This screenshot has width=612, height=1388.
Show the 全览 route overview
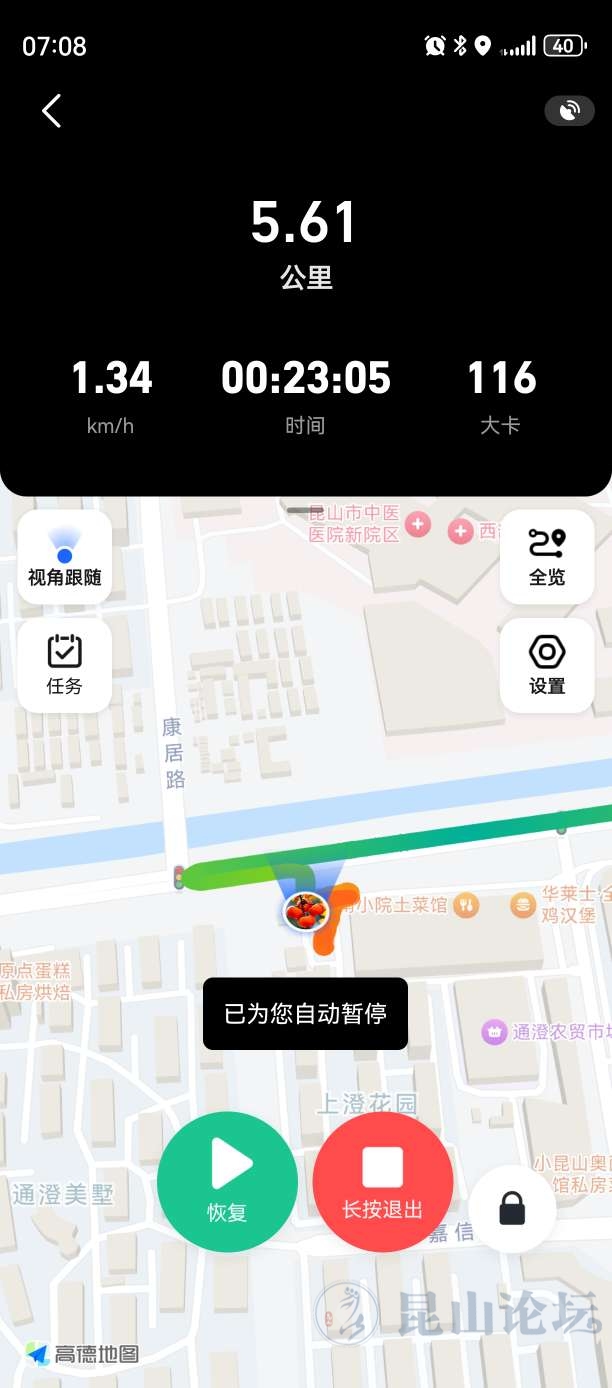[547, 557]
